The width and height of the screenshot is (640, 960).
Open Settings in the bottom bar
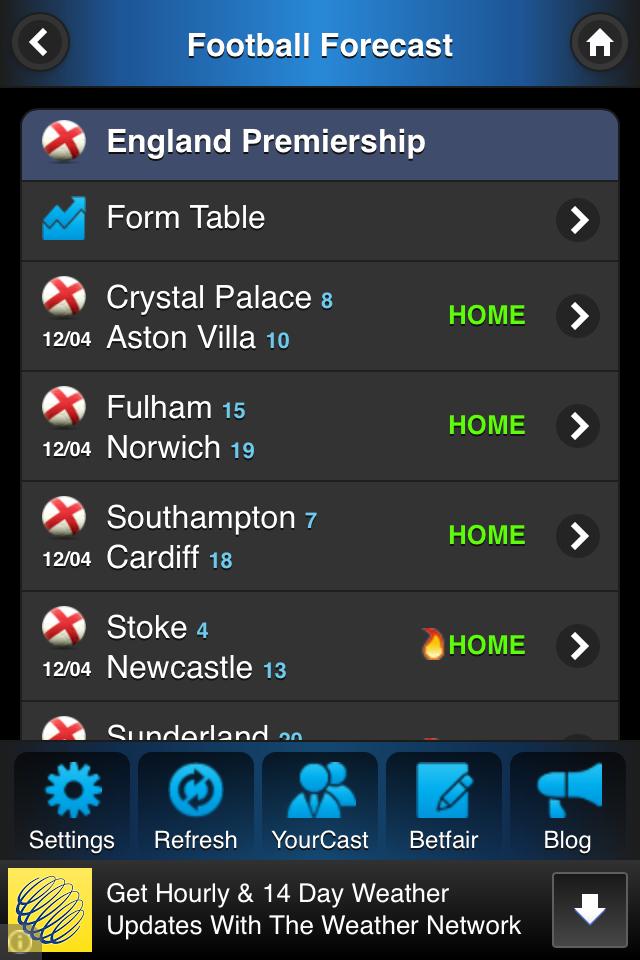click(72, 806)
